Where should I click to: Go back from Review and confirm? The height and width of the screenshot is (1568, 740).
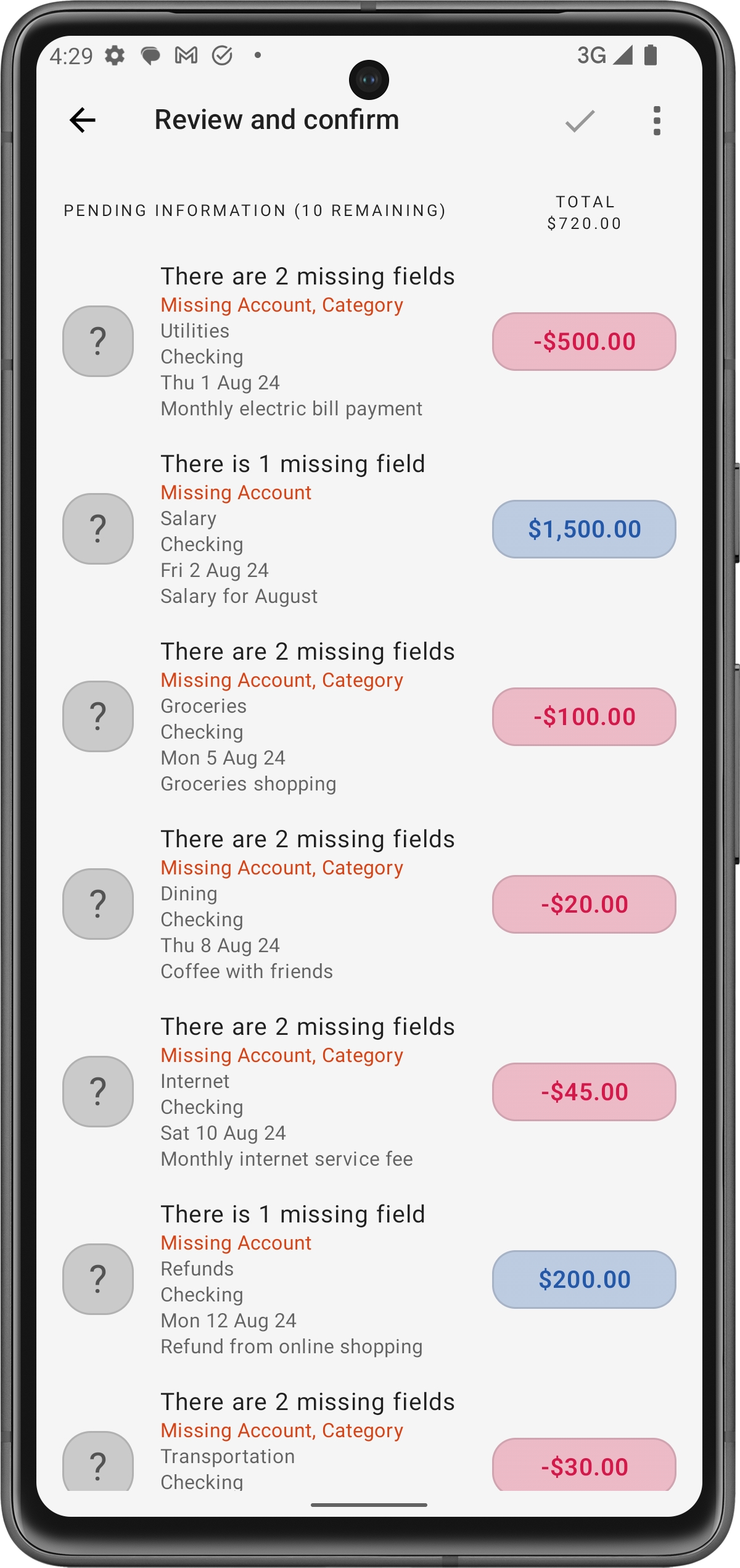point(83,120)
